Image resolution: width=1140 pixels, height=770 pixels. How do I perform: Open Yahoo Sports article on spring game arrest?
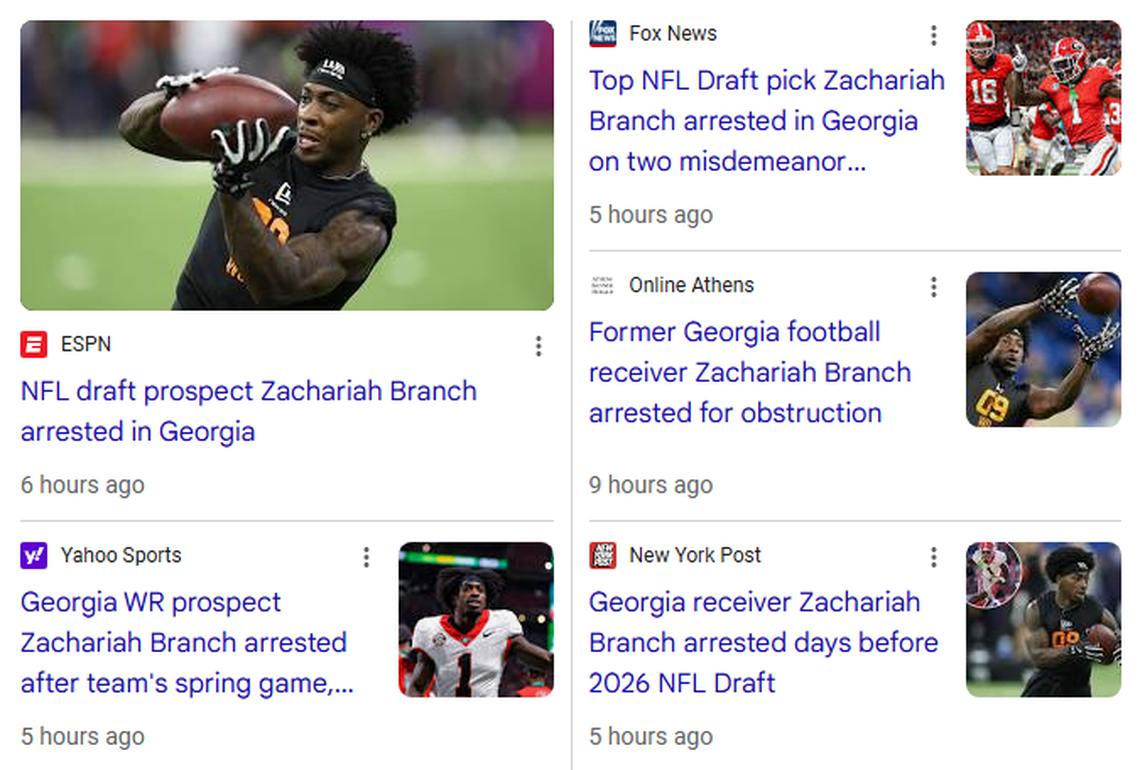point(186,643)
